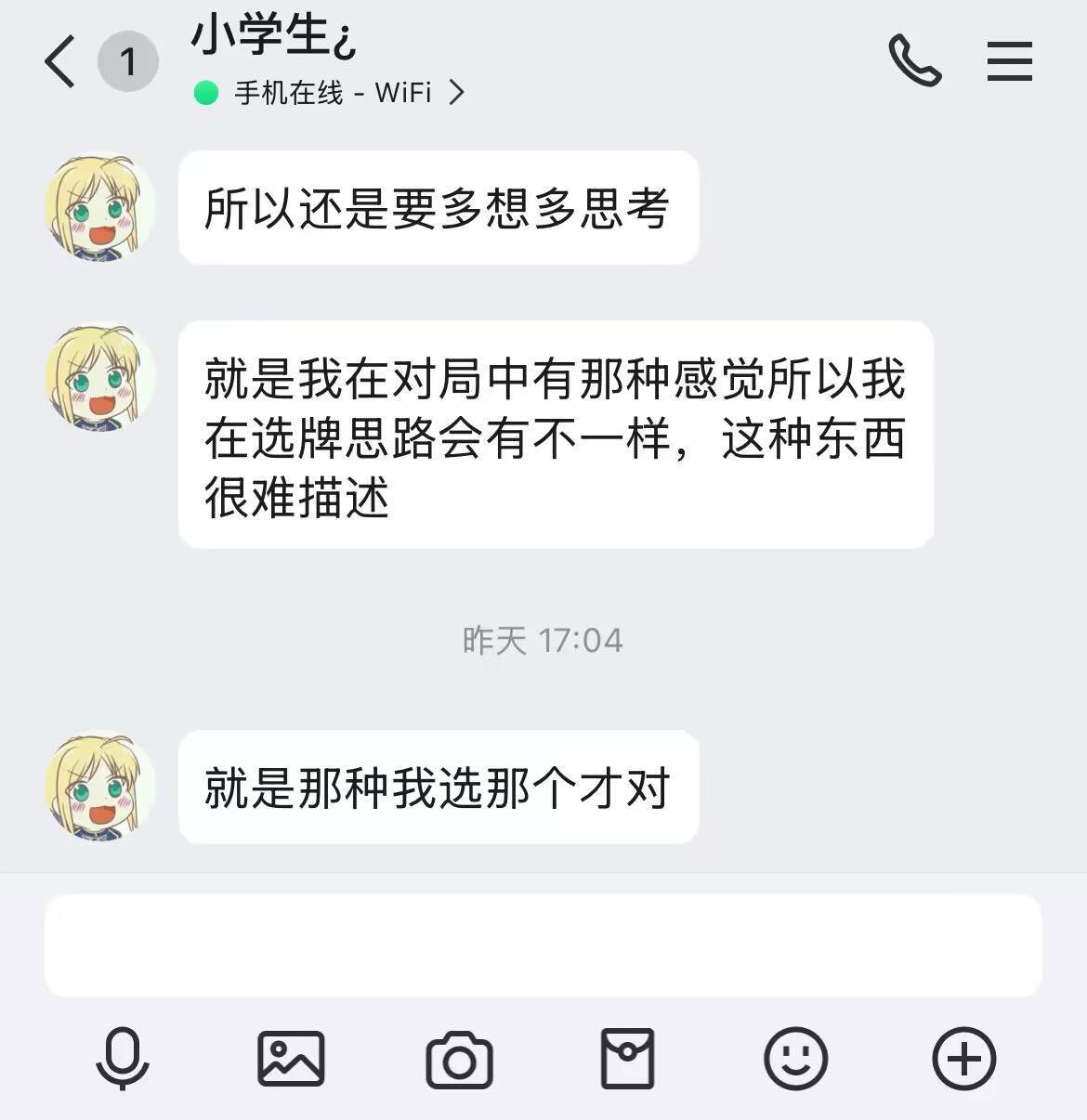Send a red packet
Screen dimensions: 1087x1120
[x=628, y=1059]
